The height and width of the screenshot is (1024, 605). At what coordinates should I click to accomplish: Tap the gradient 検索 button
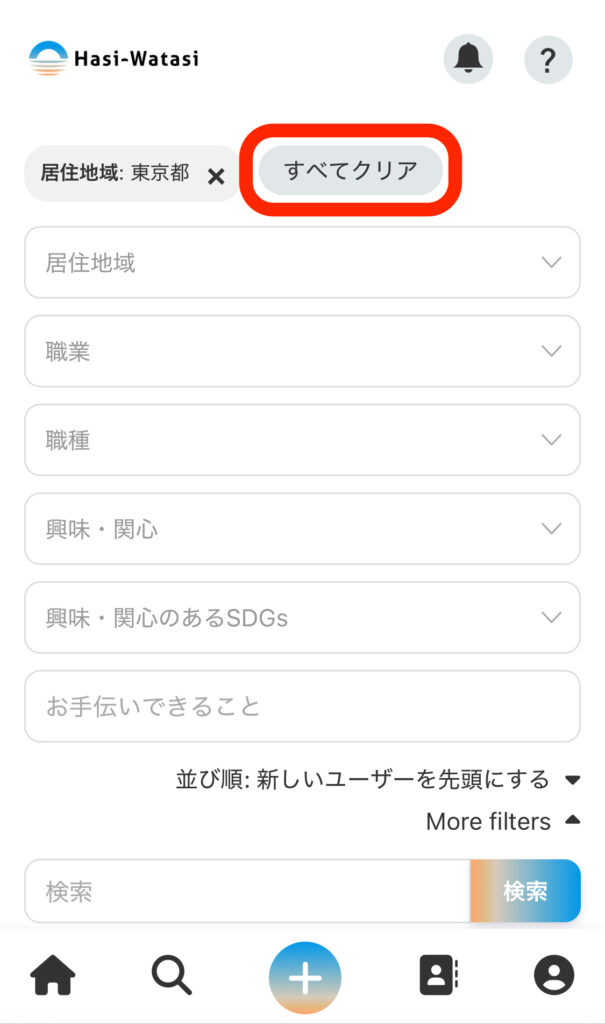tap(525, 891)
